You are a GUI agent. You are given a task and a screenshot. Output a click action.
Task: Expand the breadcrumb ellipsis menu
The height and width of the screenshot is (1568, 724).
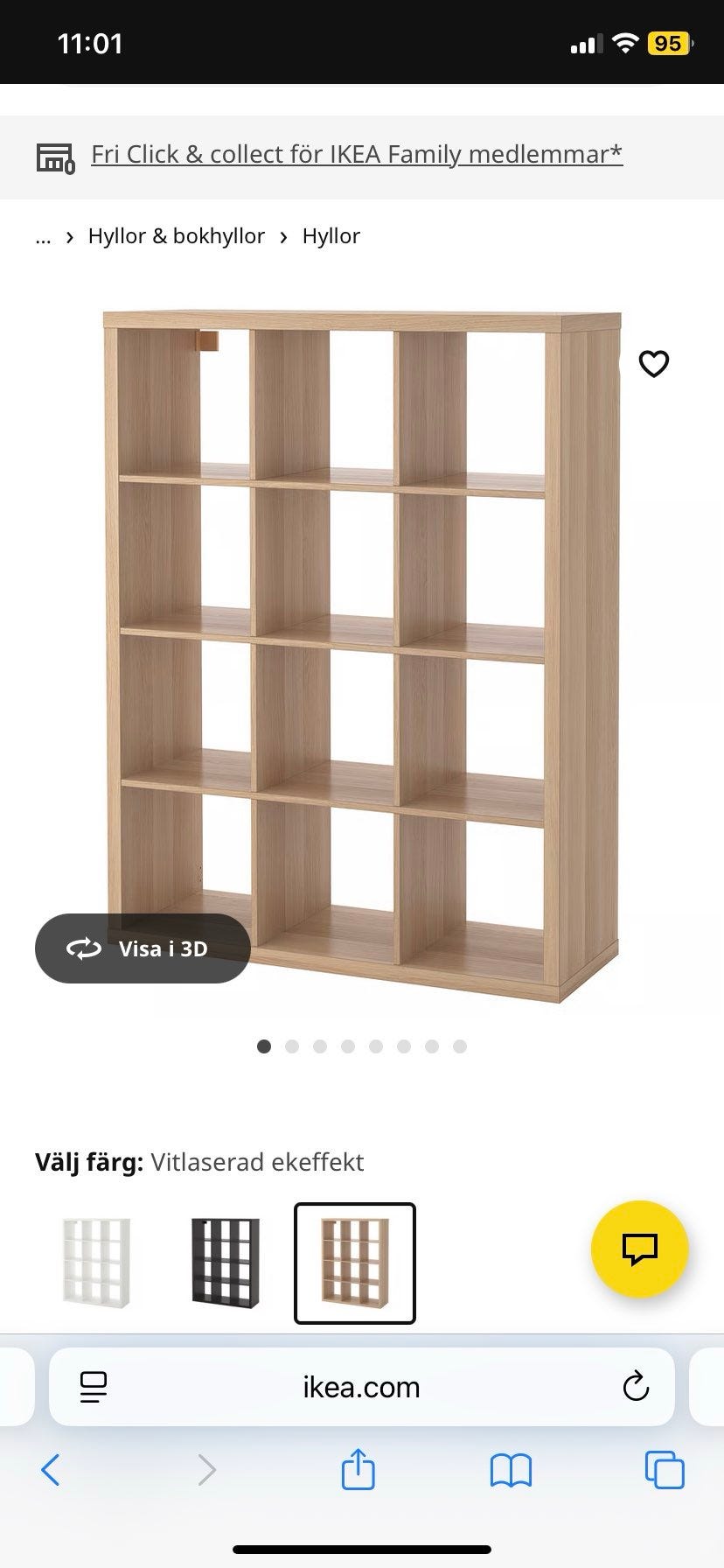click(42, 236)
